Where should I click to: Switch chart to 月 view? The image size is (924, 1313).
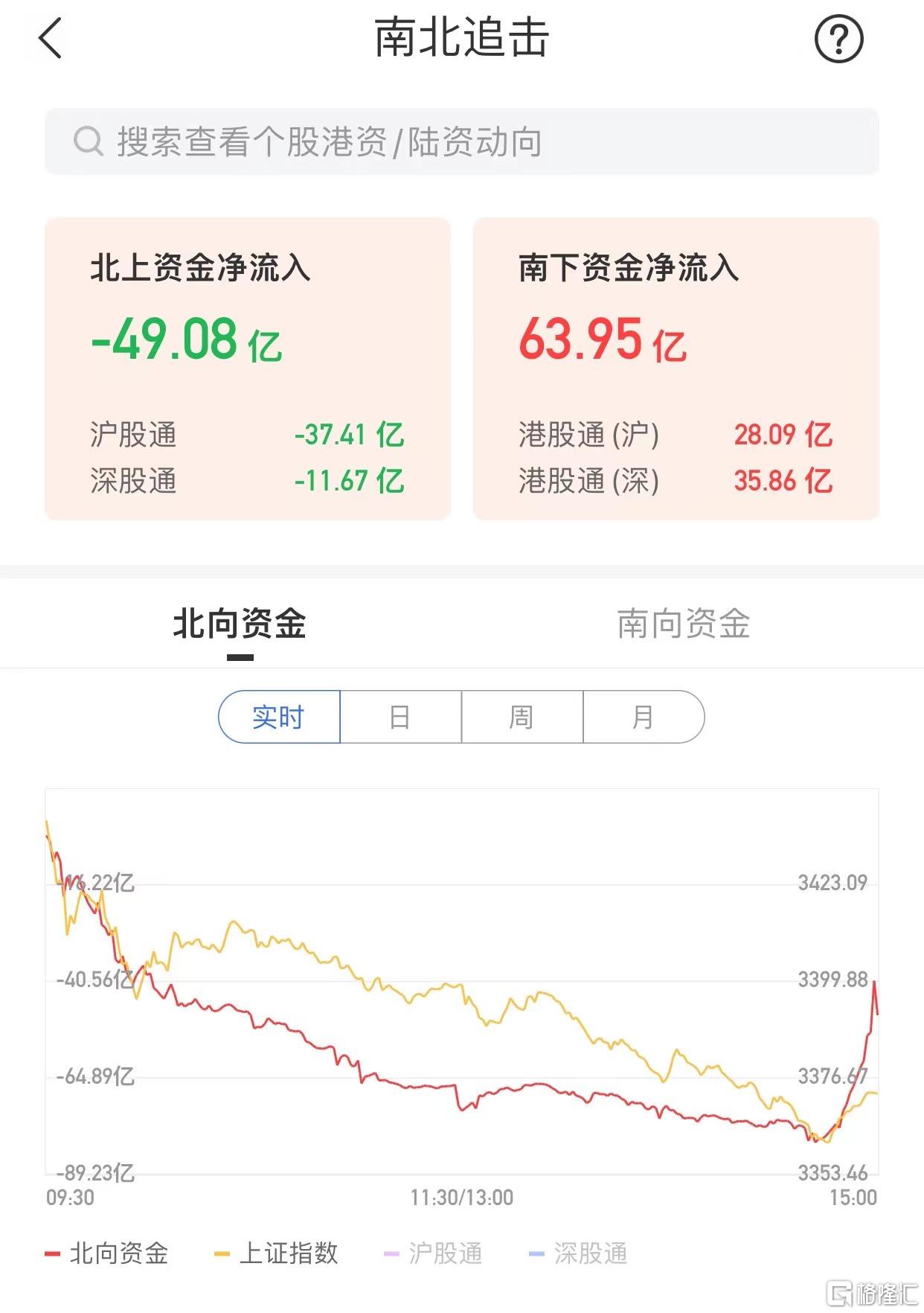click(x=643, y=717)
